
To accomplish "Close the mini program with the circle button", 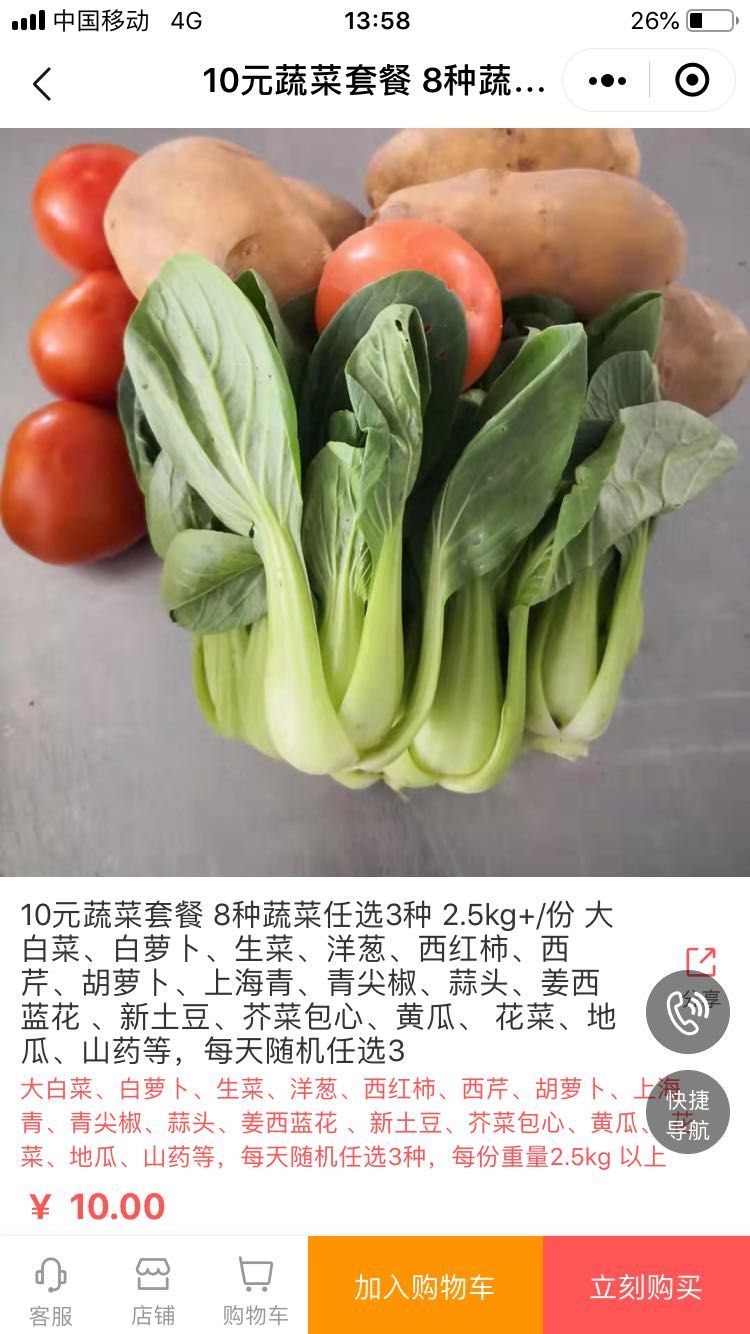I will 692,81.
